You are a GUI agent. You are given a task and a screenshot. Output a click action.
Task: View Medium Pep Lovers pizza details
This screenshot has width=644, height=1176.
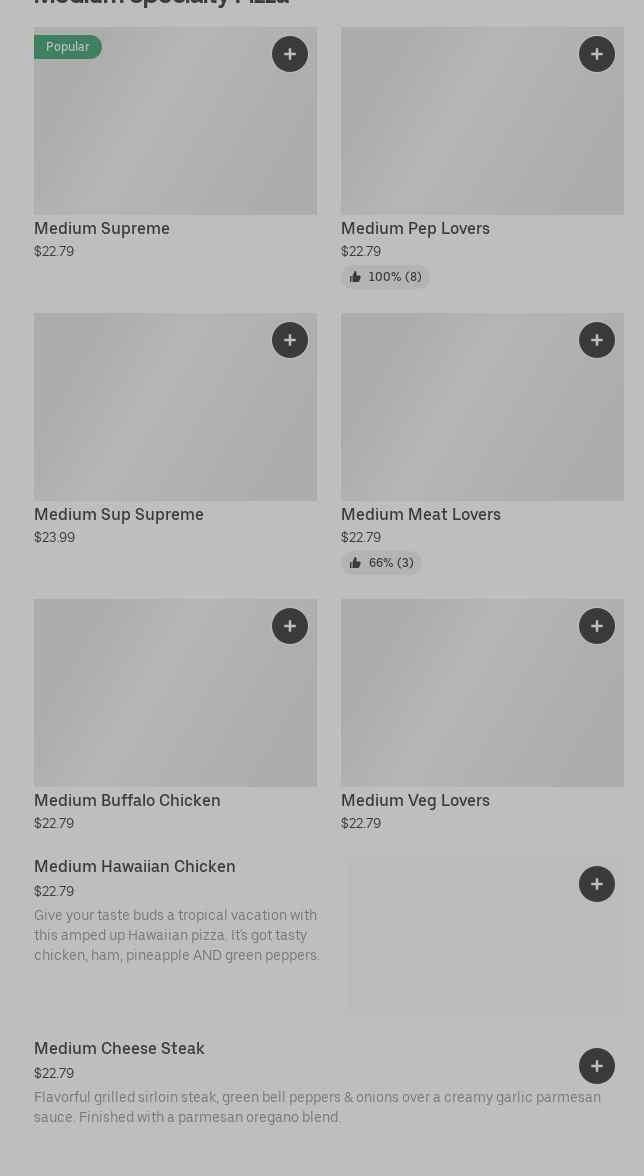(x=415, y=229)
